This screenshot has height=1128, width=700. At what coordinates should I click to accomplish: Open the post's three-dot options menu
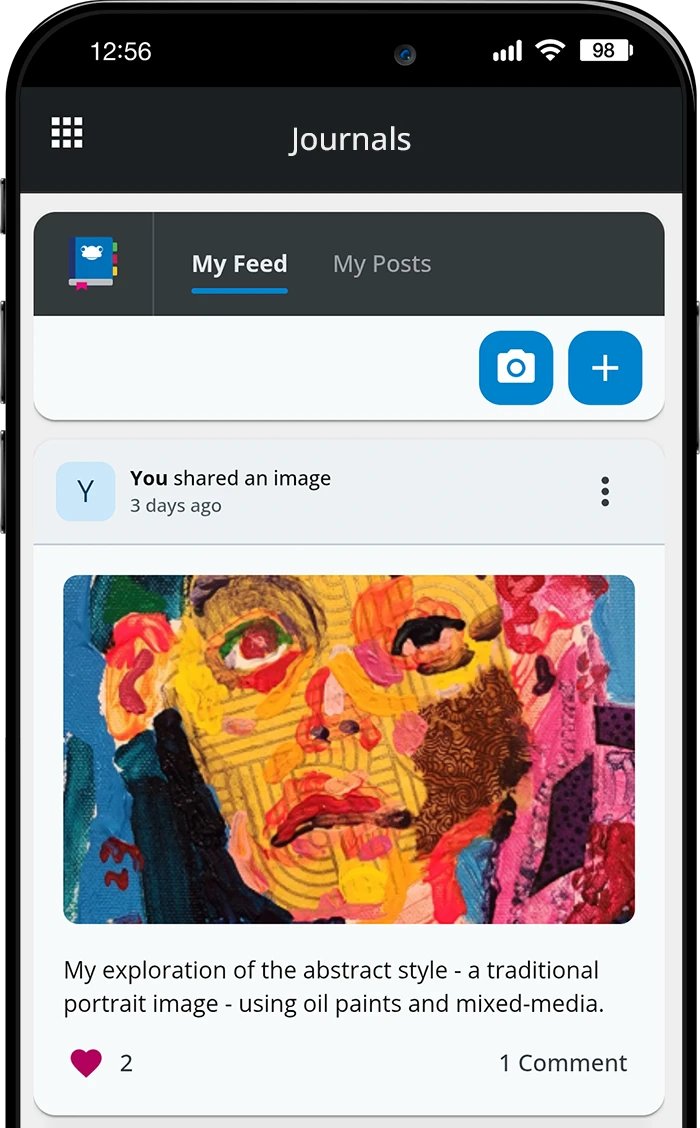605,491
